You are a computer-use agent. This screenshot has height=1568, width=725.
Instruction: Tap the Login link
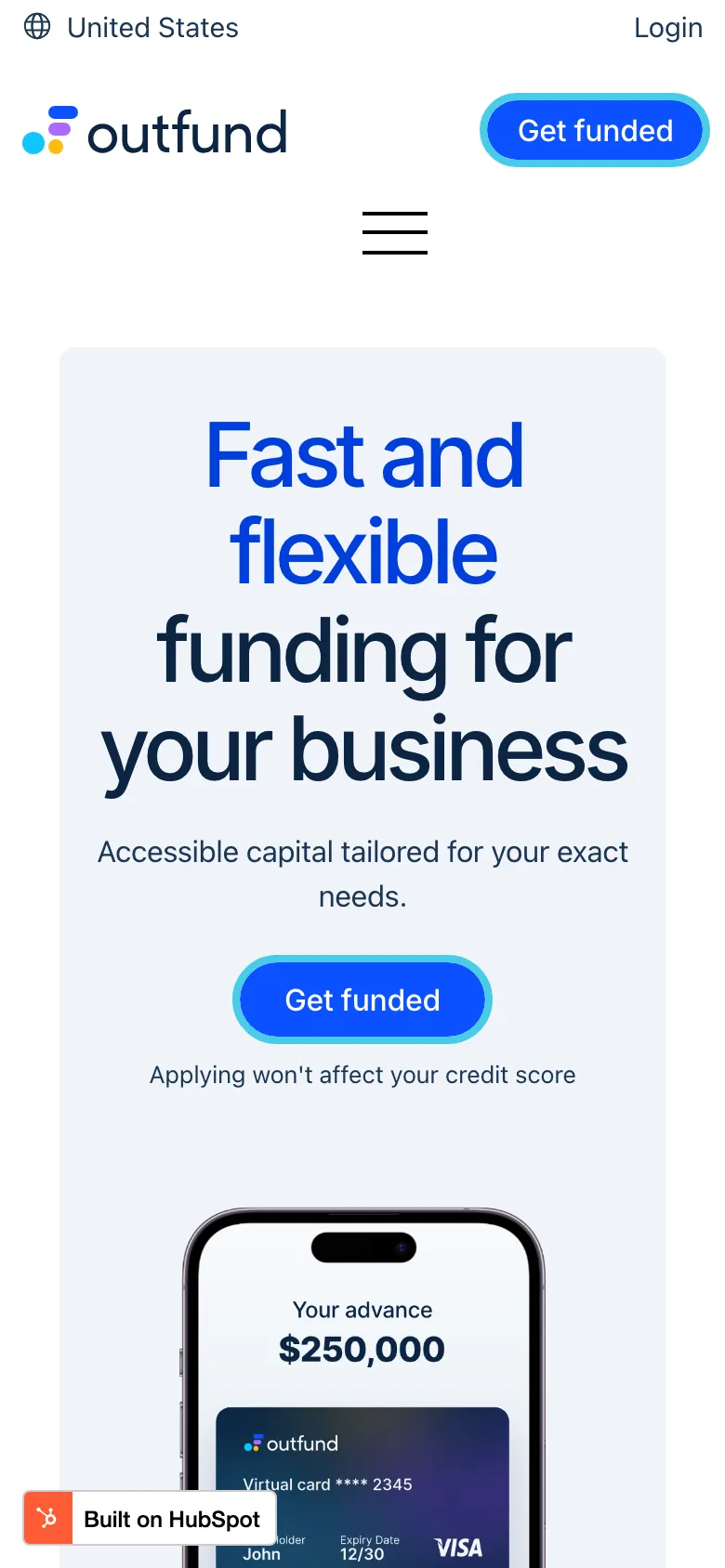click(667, 28)
